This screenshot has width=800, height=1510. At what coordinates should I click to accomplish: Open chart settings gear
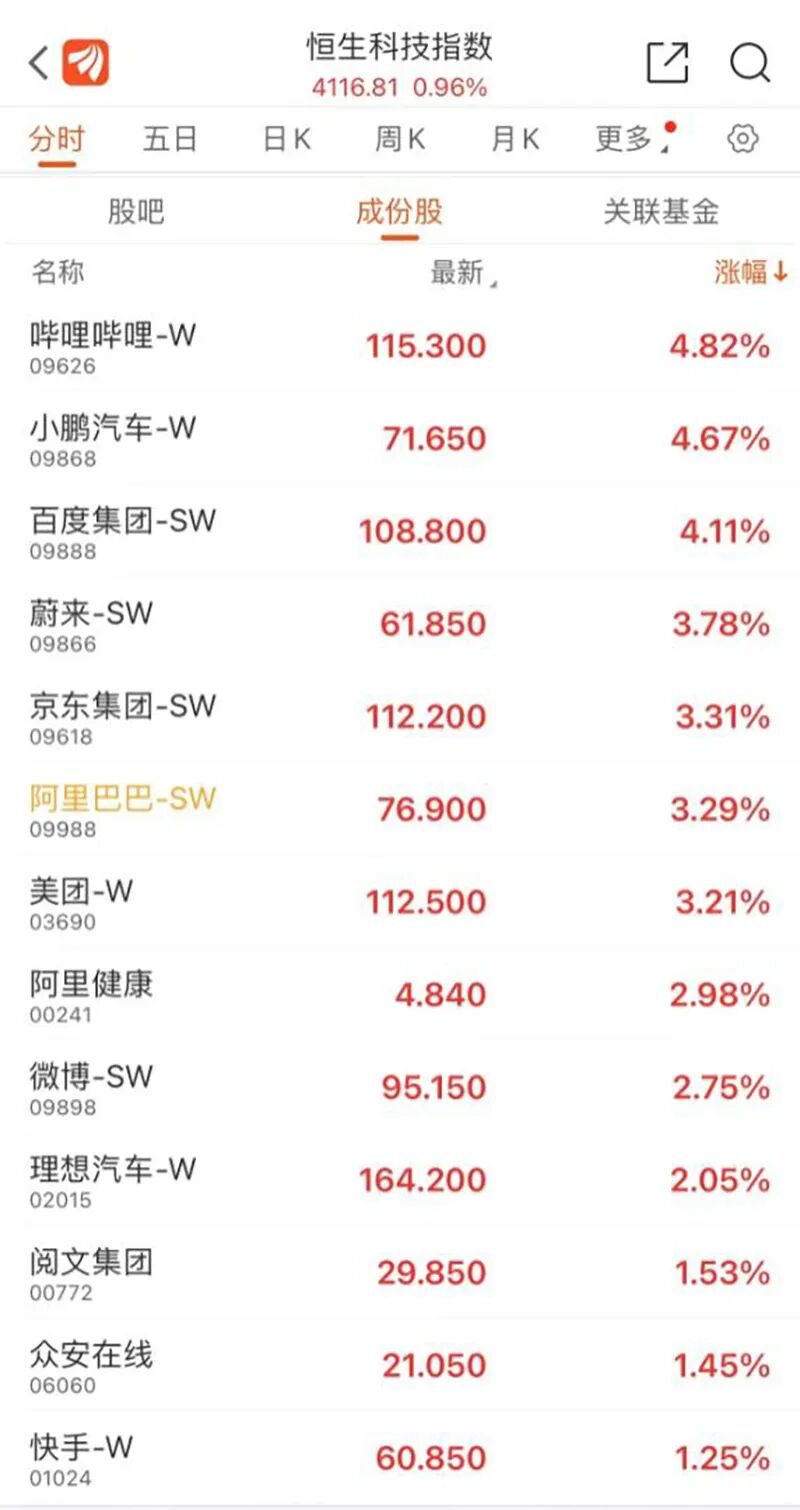[742, 139]
